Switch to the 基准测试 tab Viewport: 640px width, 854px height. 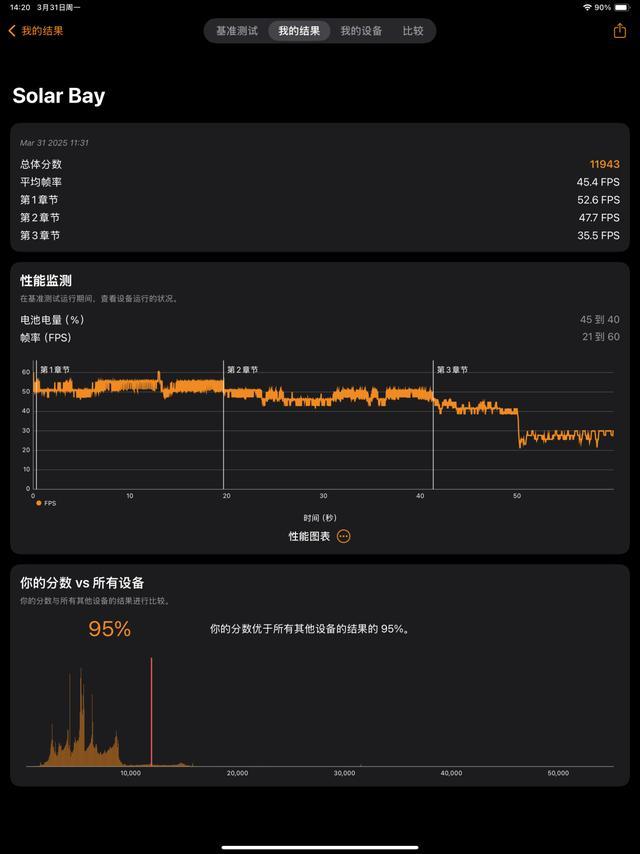(x=237, y=31)
